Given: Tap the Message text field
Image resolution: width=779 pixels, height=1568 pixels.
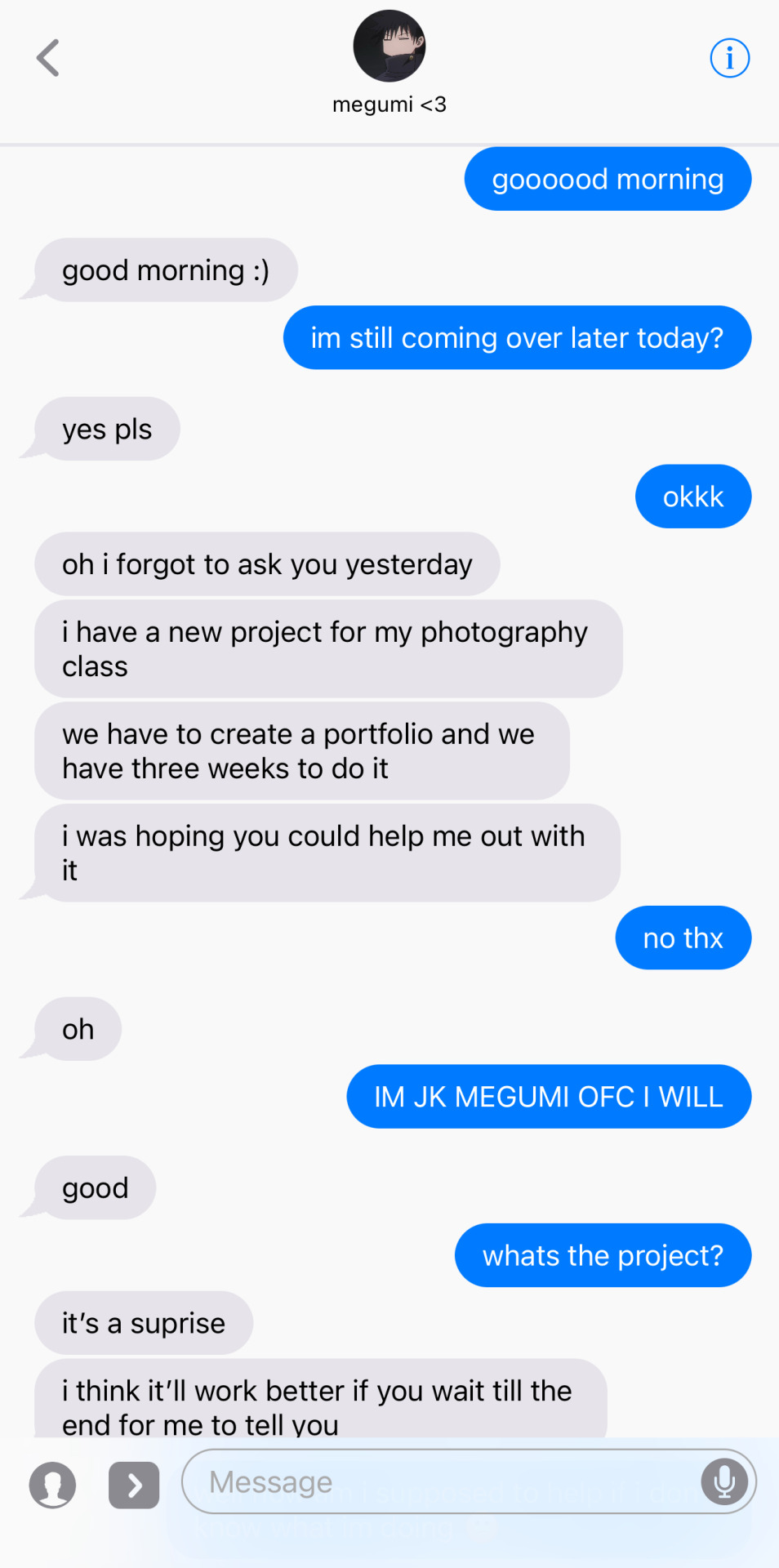Looking at the screenshot, I should [x=441, y=1481].
